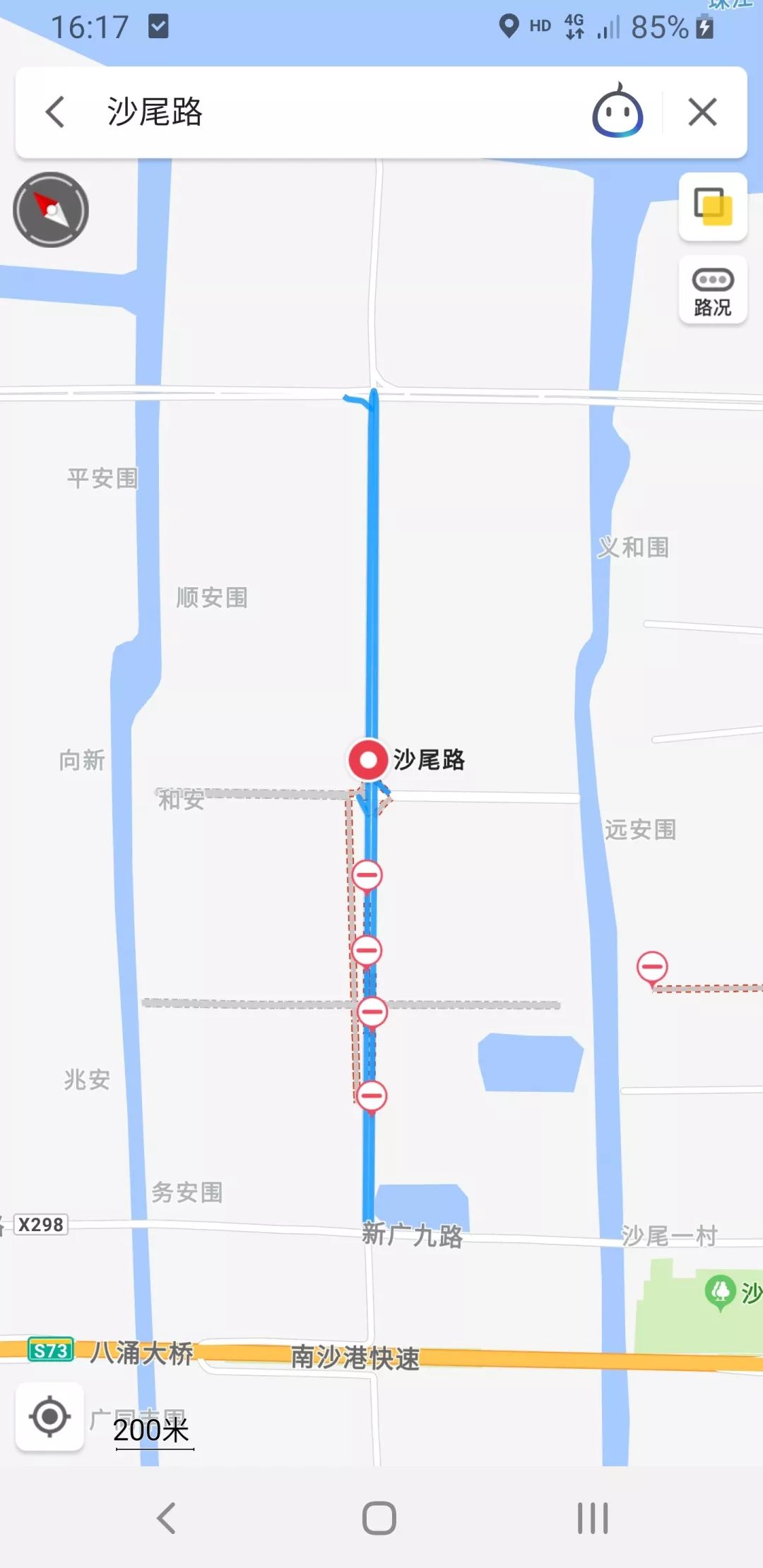Reset map orientation with the compass

51,210
